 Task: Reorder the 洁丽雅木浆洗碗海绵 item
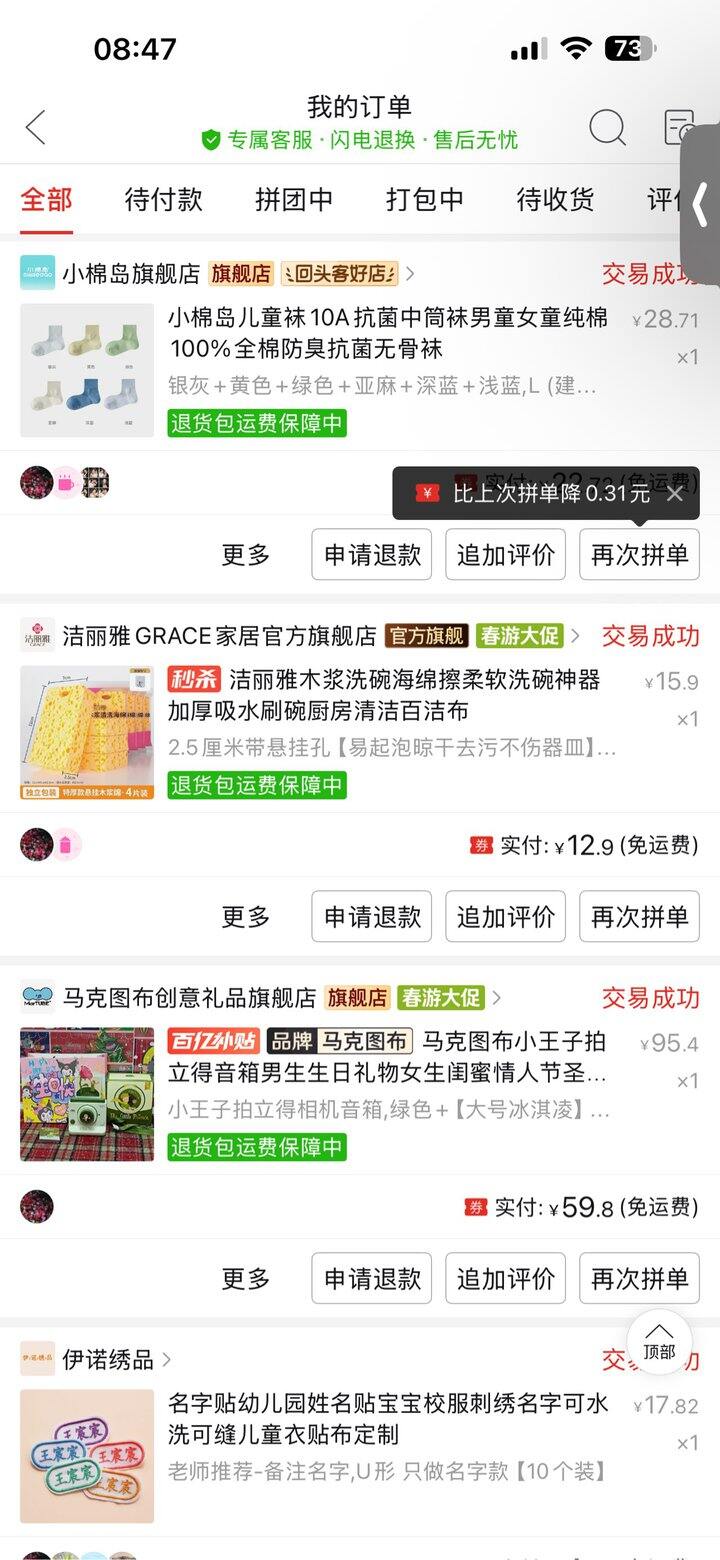coord(639,917)
